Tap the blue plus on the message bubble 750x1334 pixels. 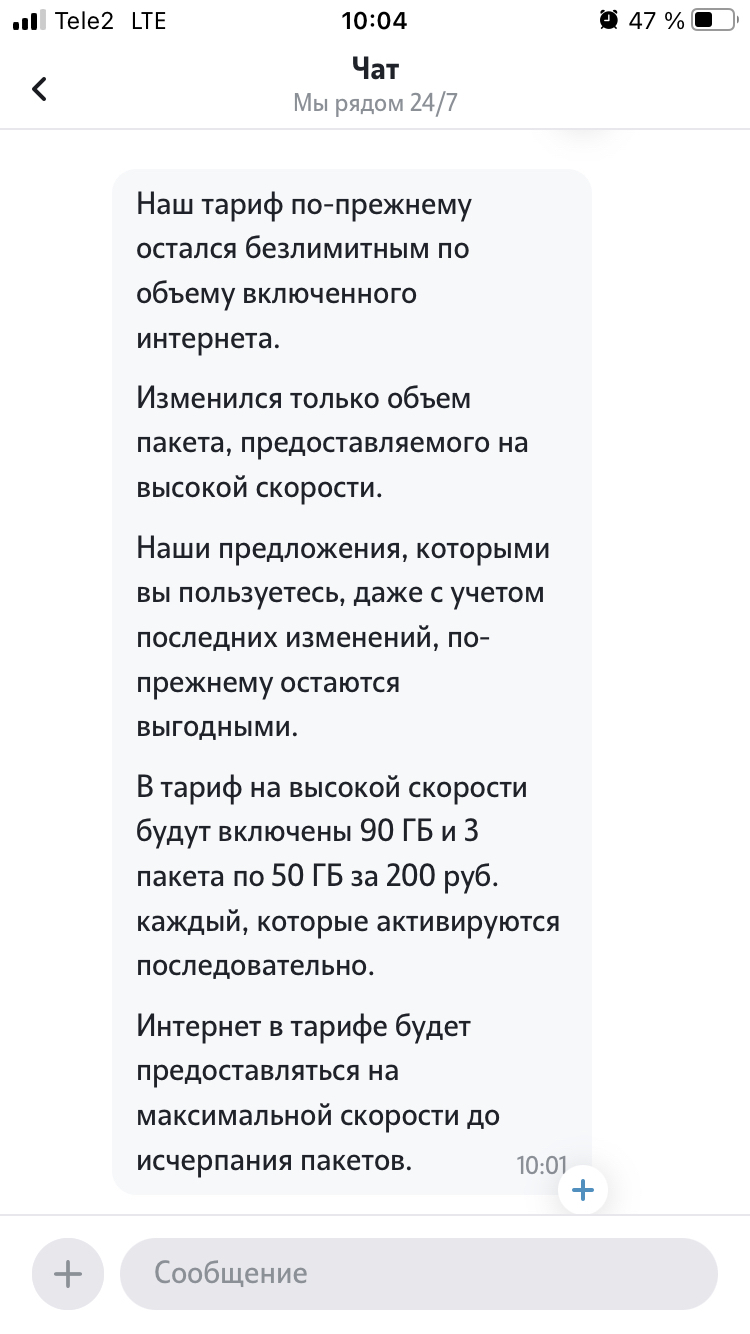point(582,1190)
